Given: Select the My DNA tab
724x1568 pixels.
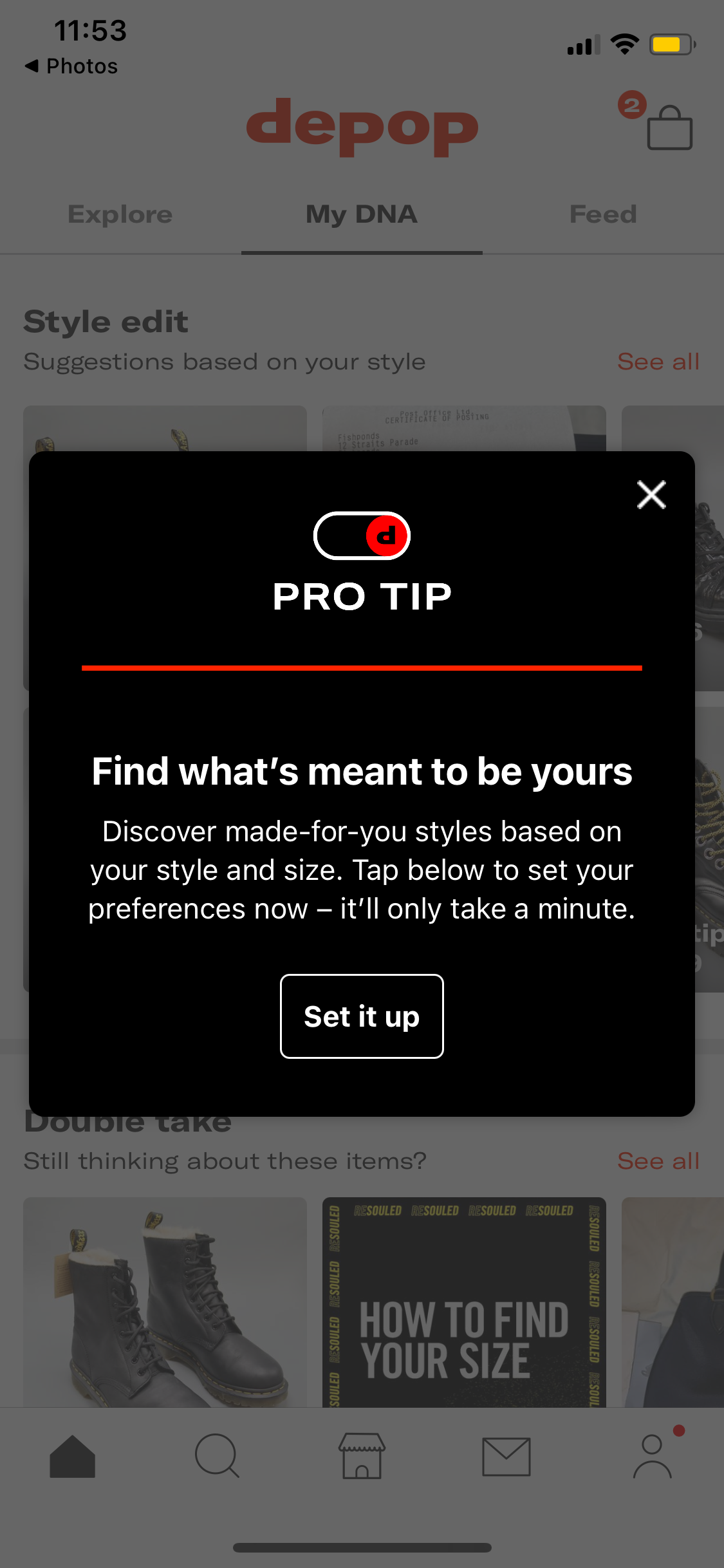Looking at the screenshot, I should tap(362, 214).
